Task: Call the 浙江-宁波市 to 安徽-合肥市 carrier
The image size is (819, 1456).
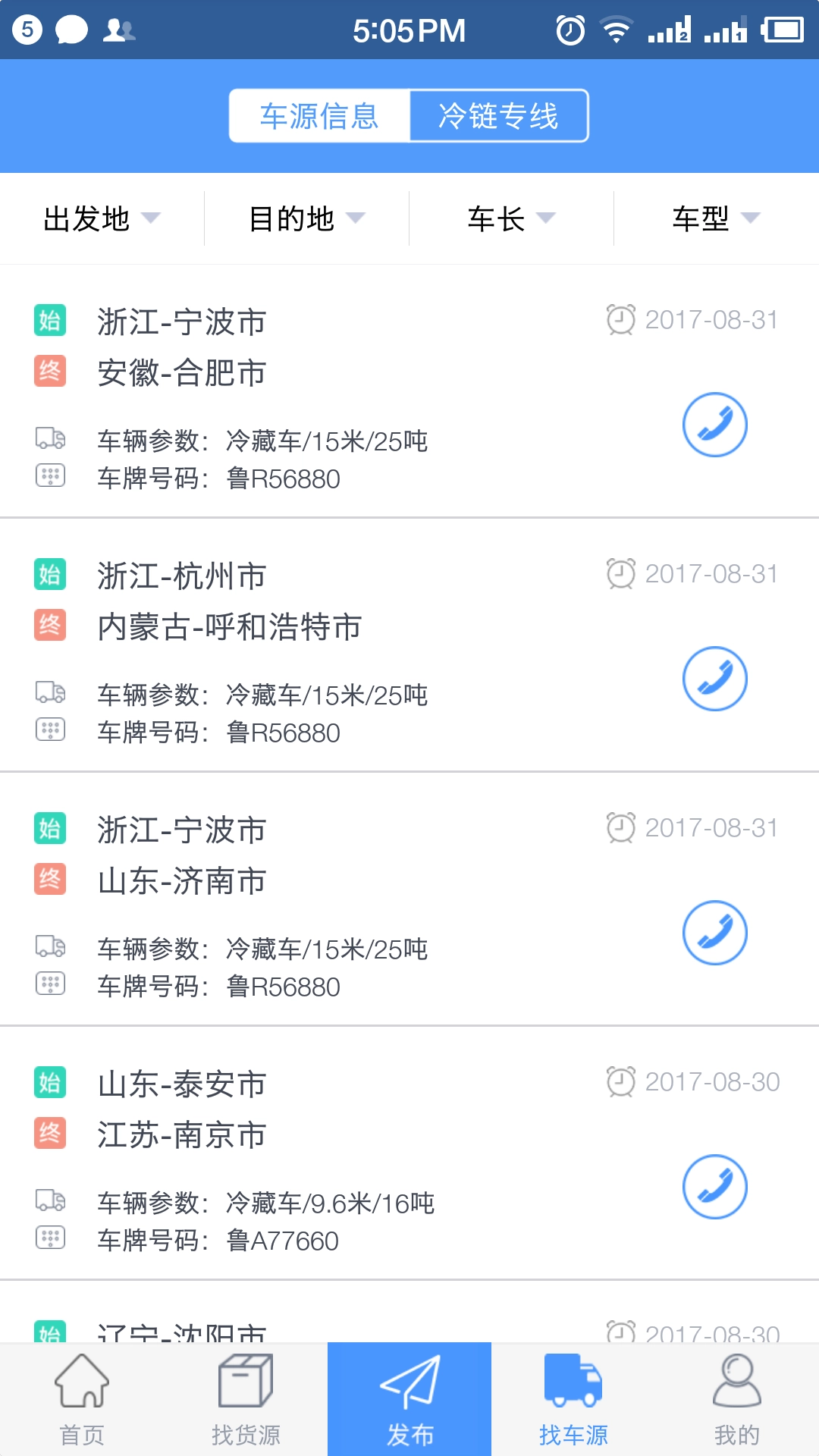Action: [715, 425]
